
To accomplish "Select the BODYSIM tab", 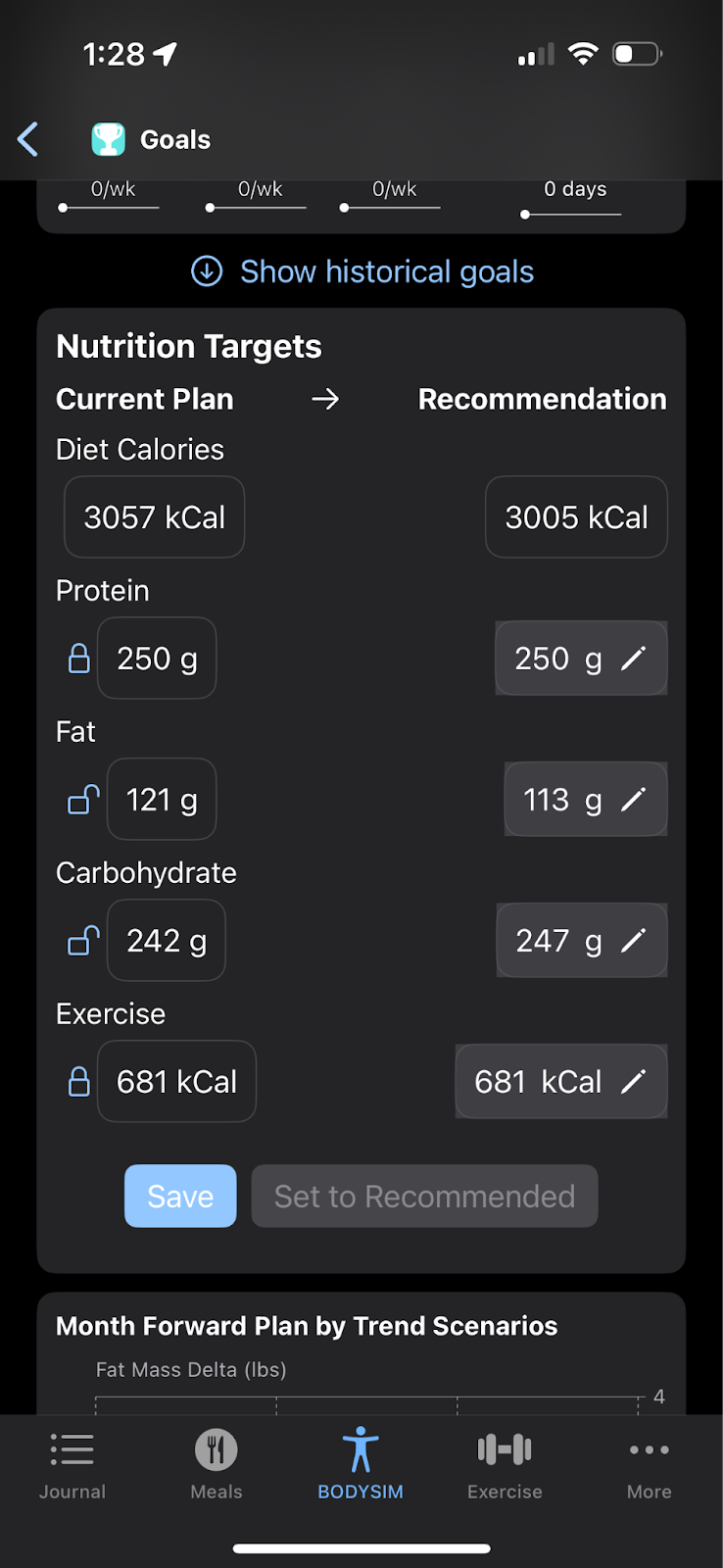I will 361,1465.
